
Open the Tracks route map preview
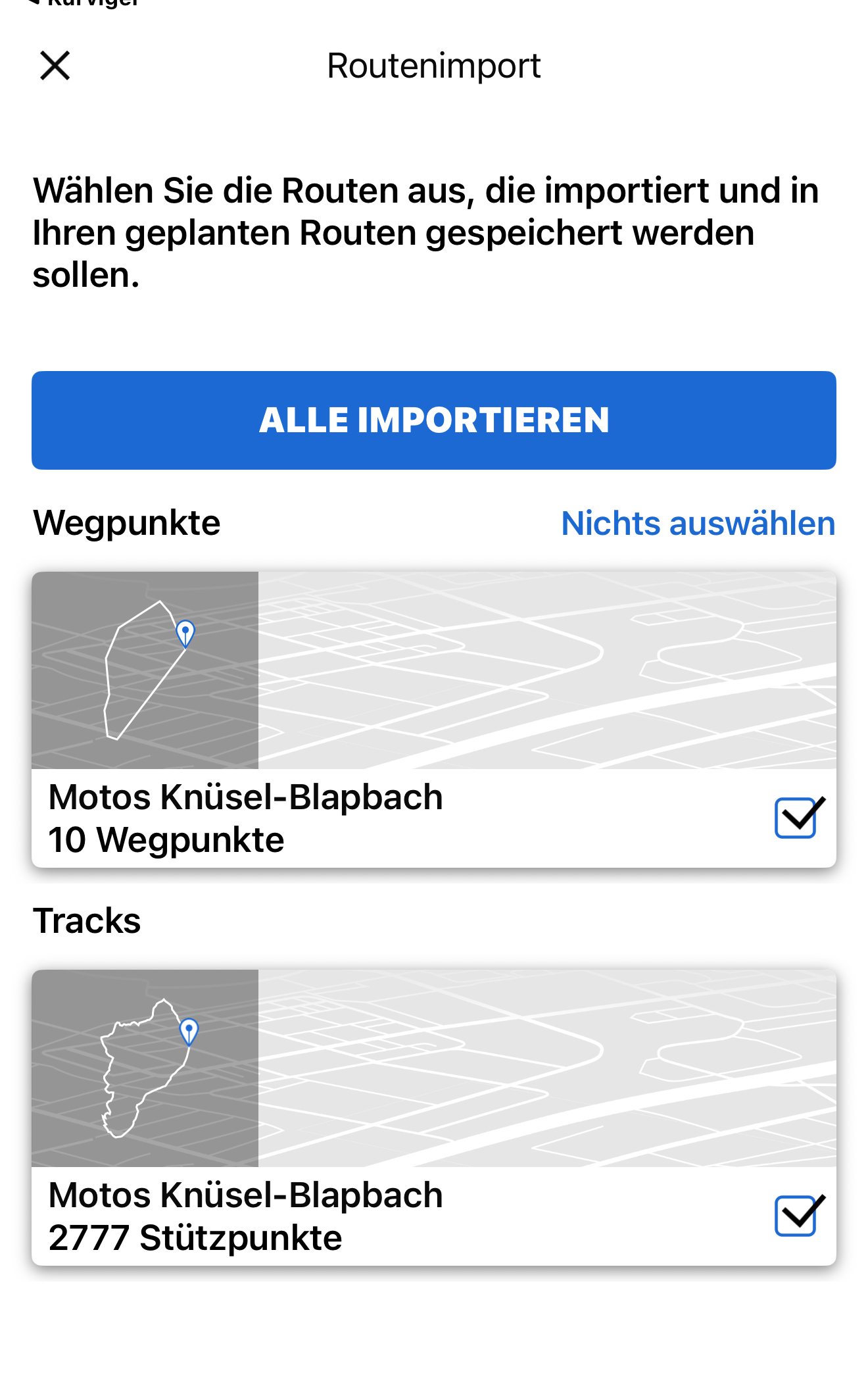[x=434, y=1068]
